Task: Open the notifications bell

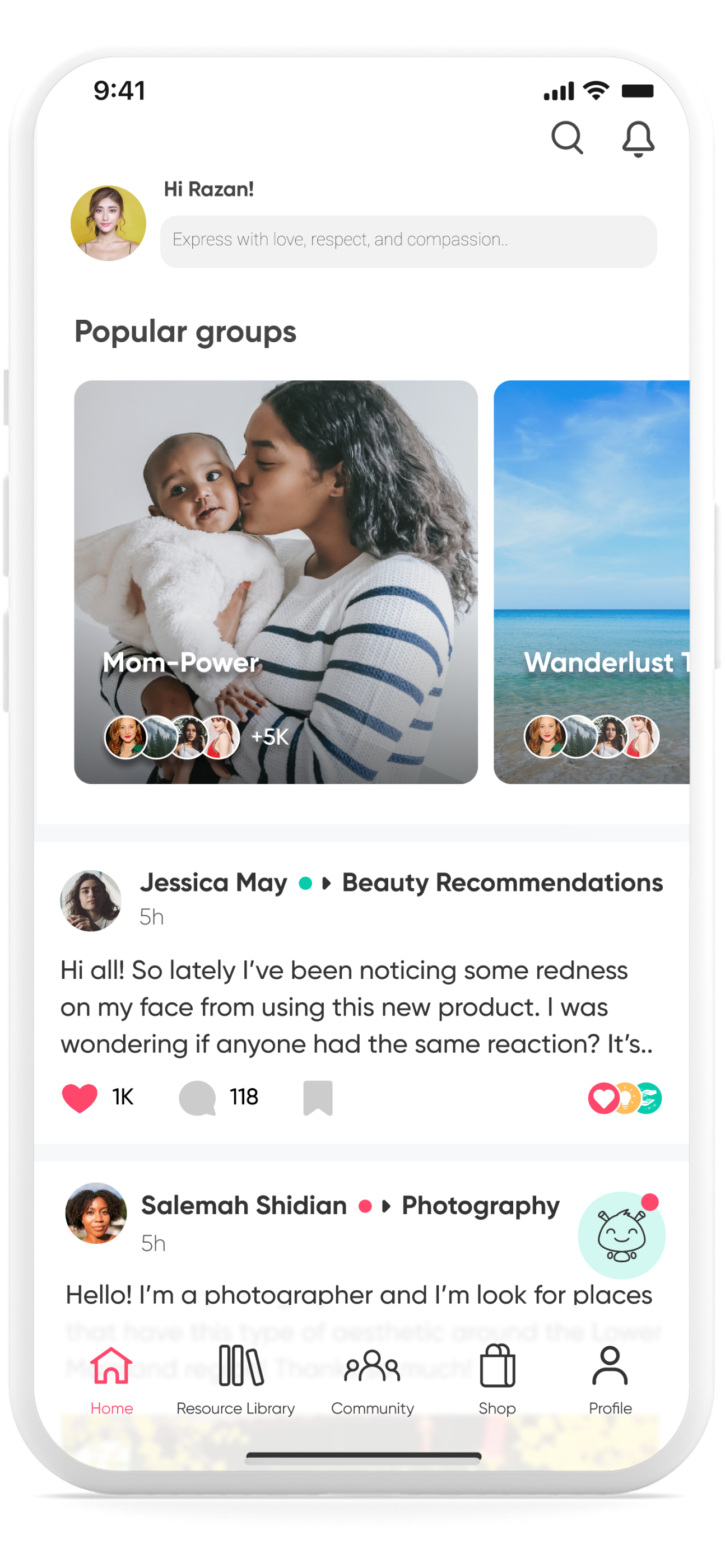Action: pos(638,139)
